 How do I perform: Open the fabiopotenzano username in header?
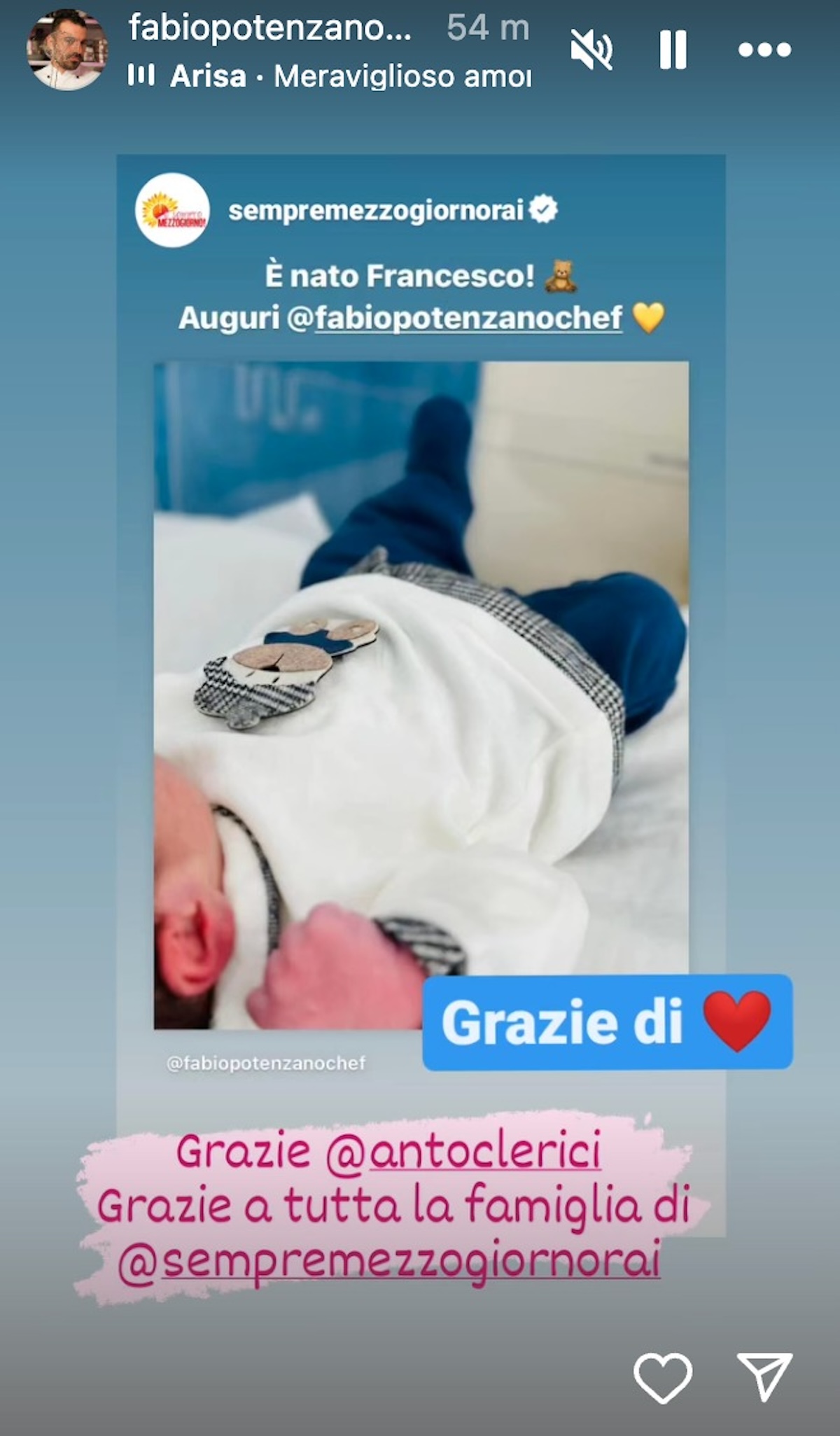click(x=269, y=28)
